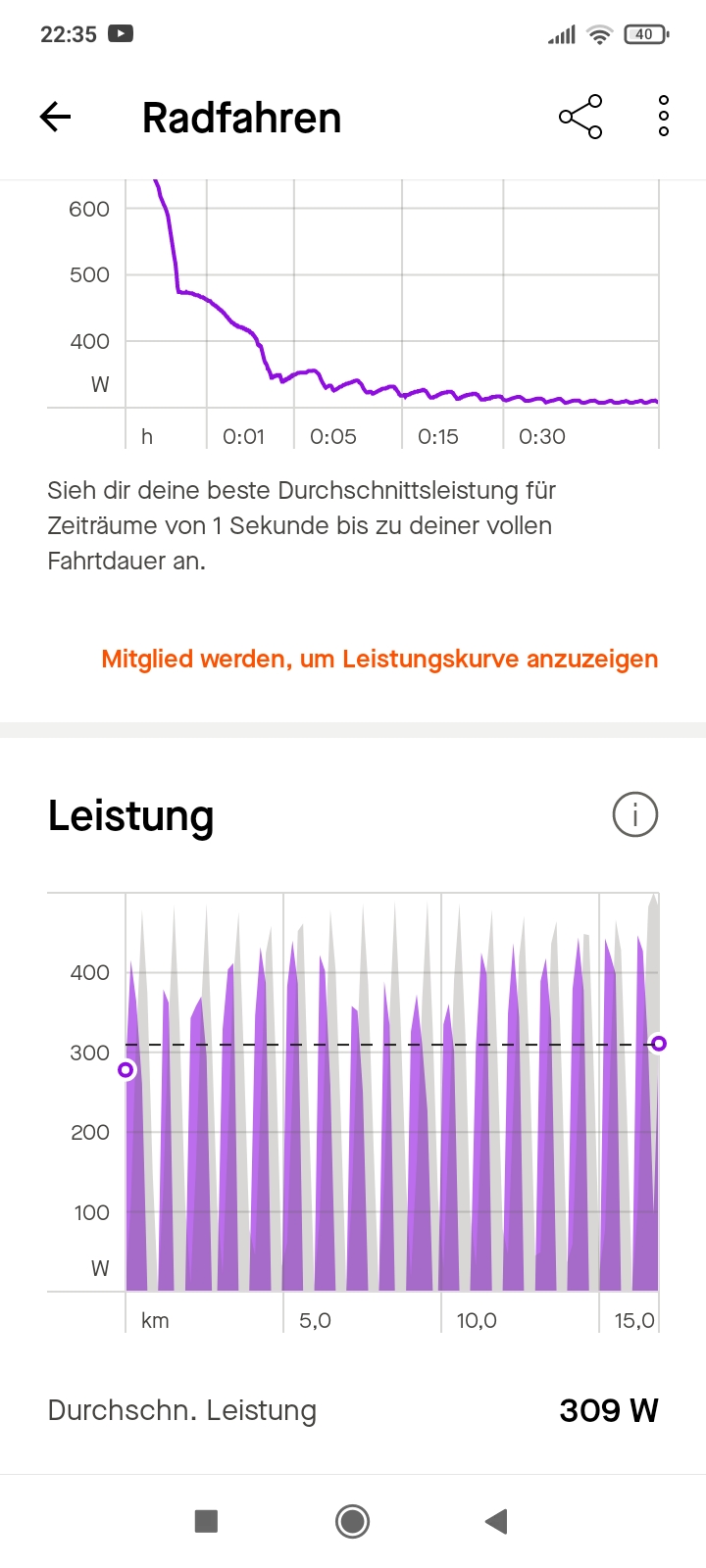Screen dimensions: 706x1568
Task: Open recent apps with the square button
Action: click(206, 1521)
